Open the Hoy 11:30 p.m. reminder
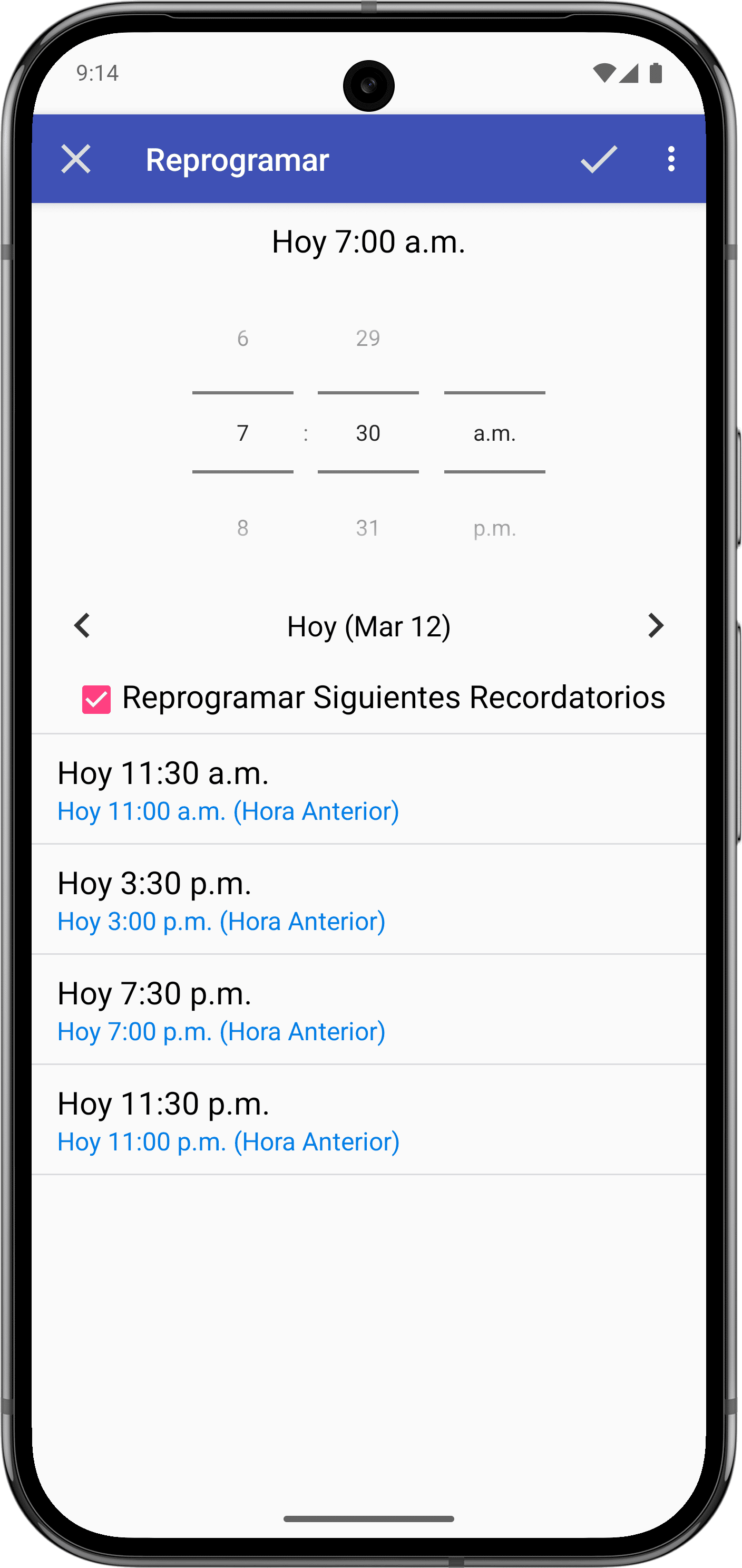The width and height of the screenshot is (742, 1568). pos(368,1120)
